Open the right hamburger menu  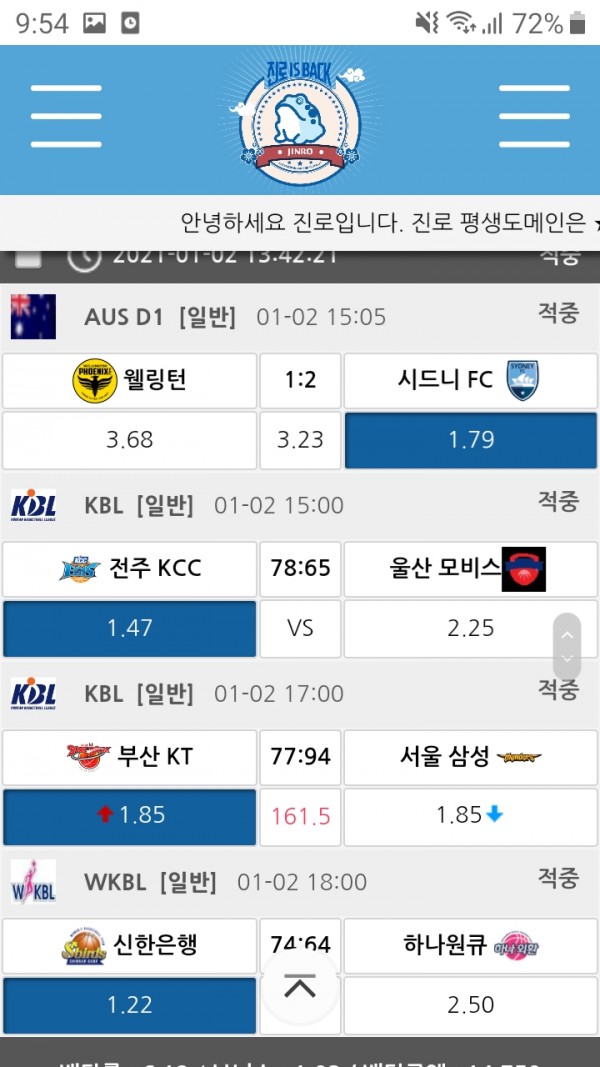tap(534, 116)
